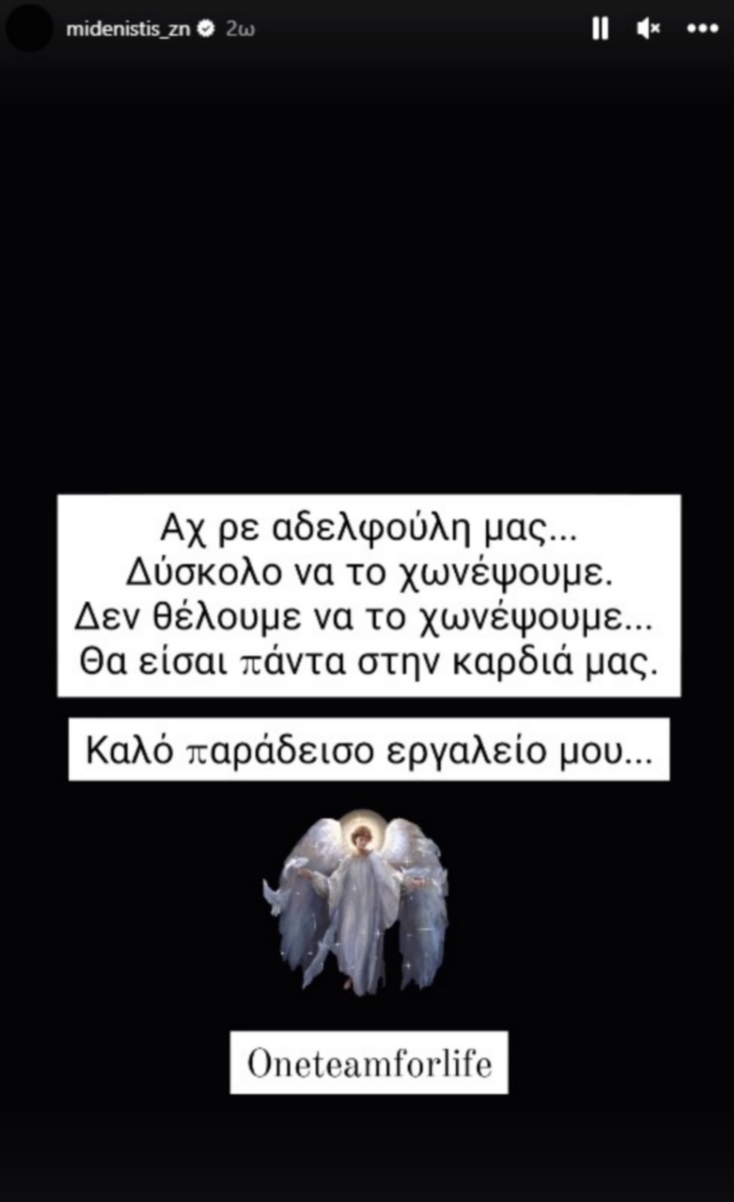Screen dimensions: 734x1202
Task: Unmute the story sound
Action: pyautogui.click(x=648, y=29)
